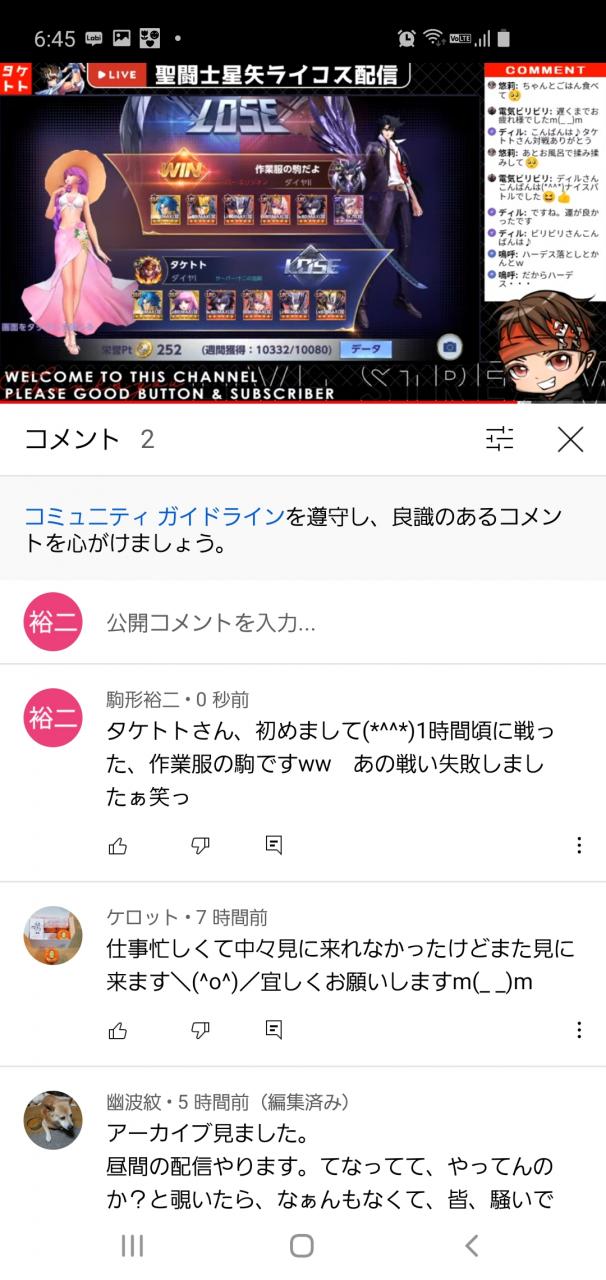Tap the 公開コメントを入力 field
The image size is (606, 1280).
[300, 623]
